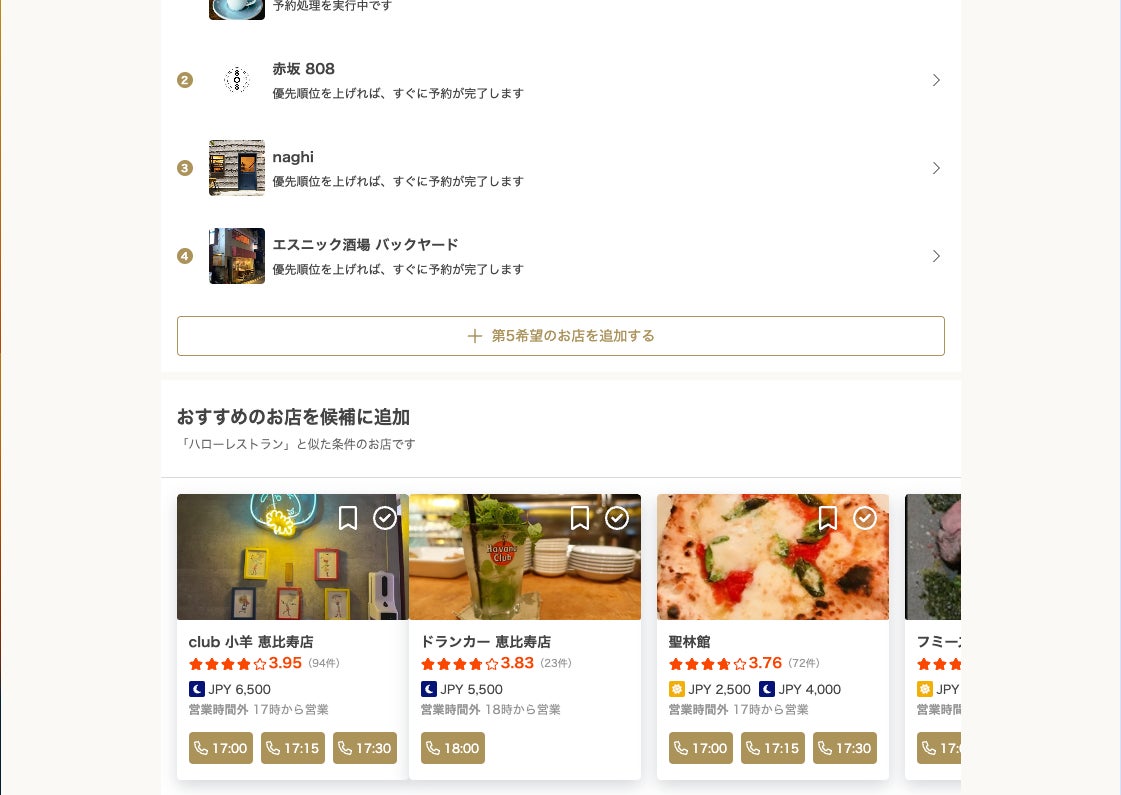Select the check icon on club 小羊 恵比寿店
Image resolution: width=1121 pixels, height=795 pixels.
(385, 518)
